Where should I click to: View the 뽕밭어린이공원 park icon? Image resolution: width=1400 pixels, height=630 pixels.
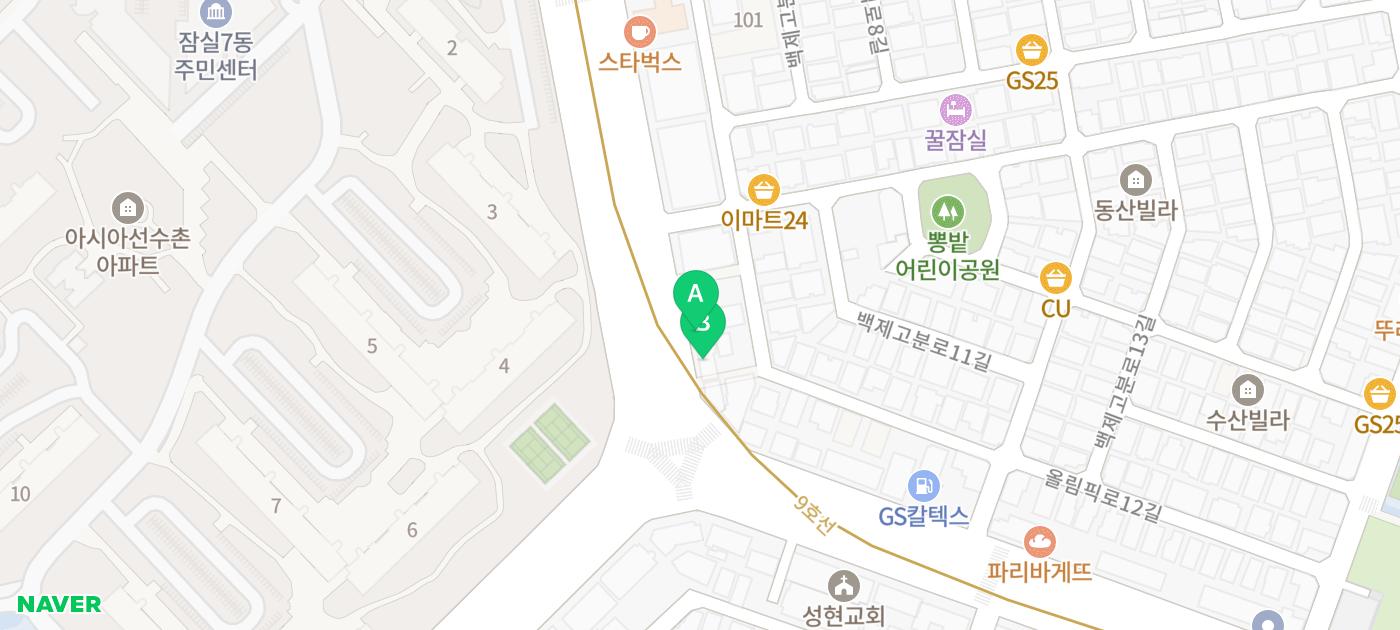tap(945, 212)
